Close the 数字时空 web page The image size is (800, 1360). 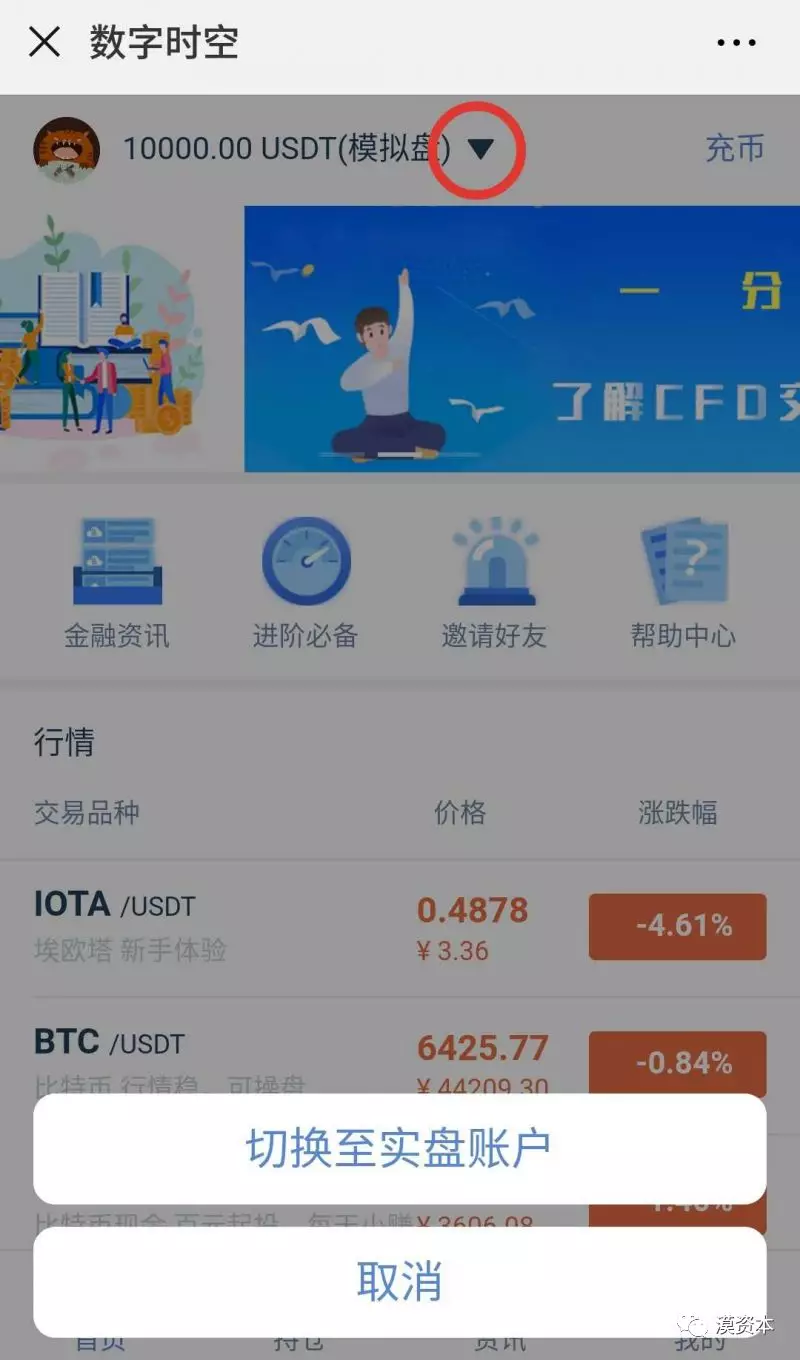pos(45,43)
